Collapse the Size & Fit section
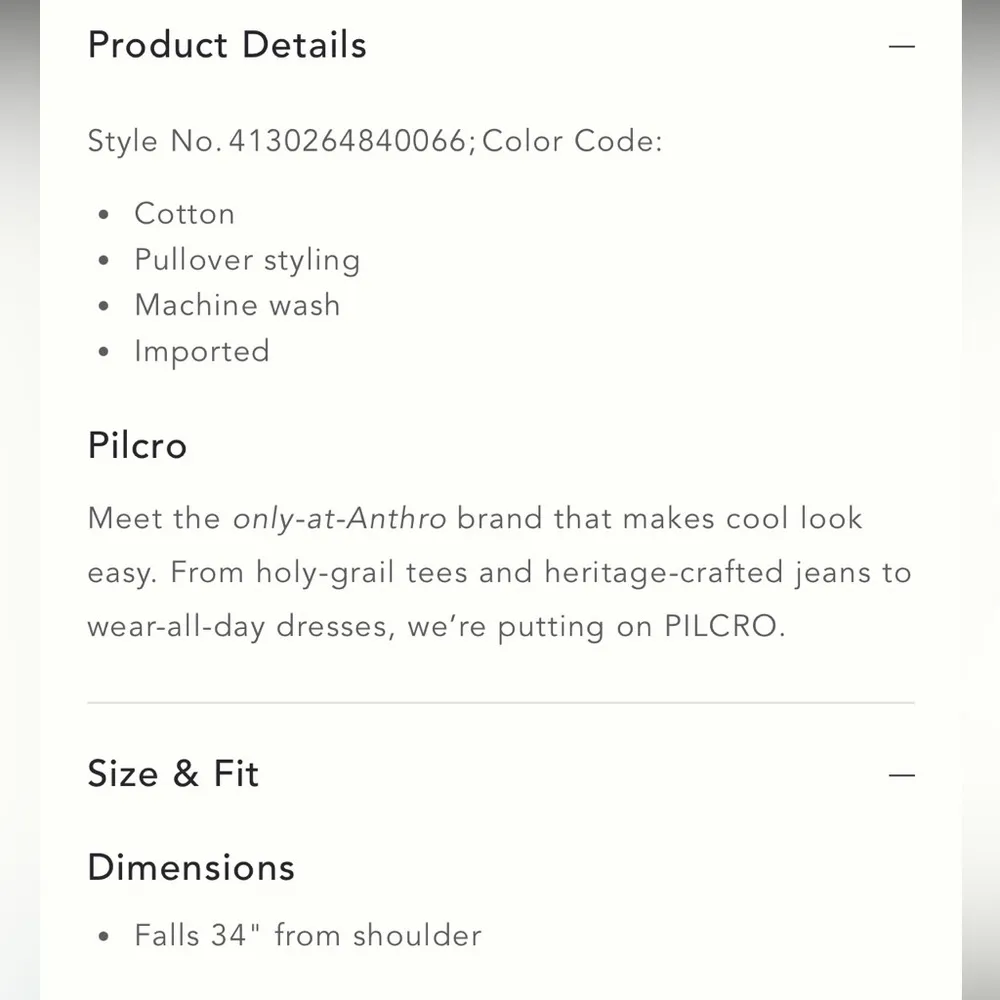This screenshot has height=1000, width=1000. tap(901, 775)
